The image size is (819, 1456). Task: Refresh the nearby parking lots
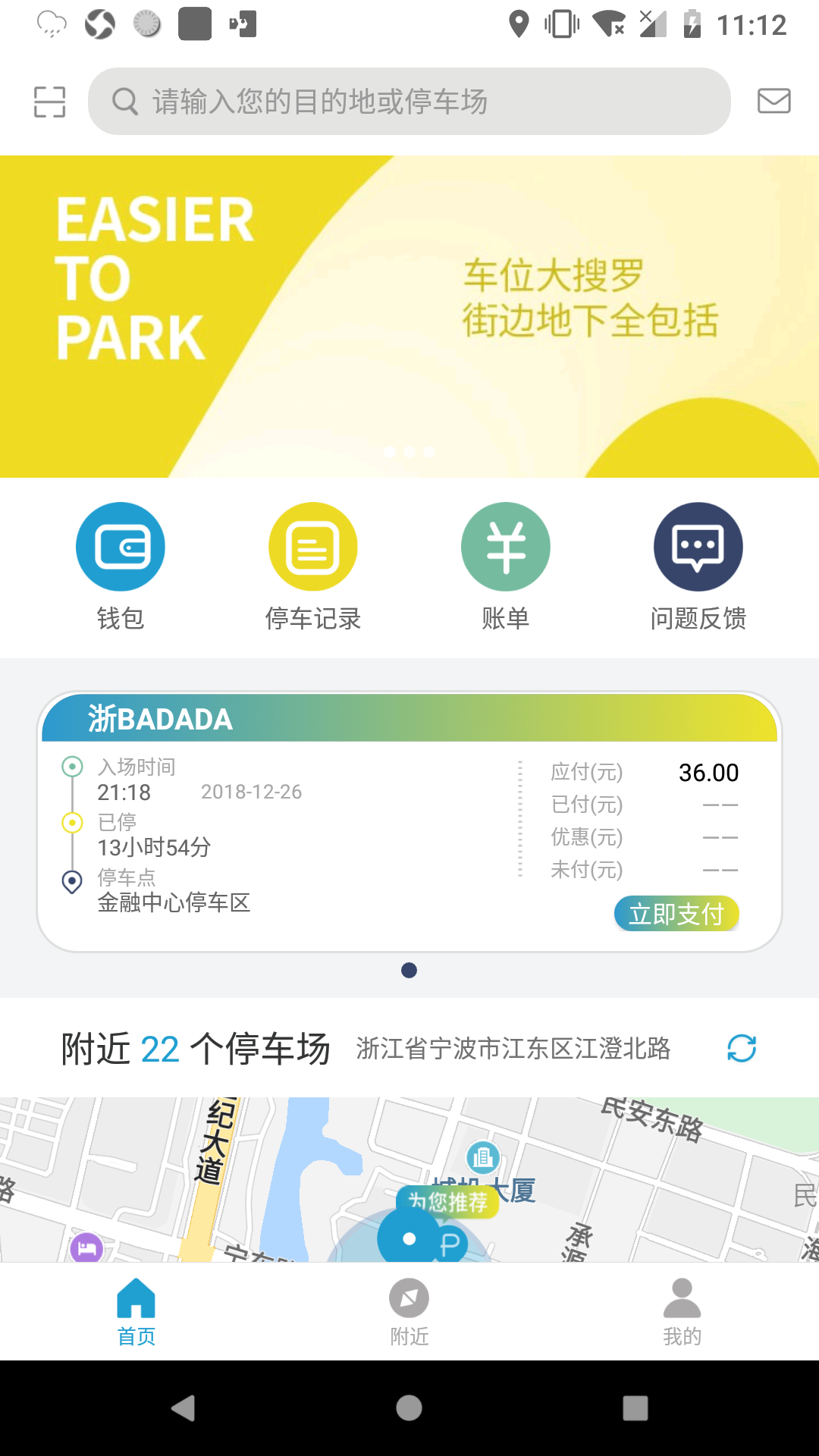(741, 1049)
